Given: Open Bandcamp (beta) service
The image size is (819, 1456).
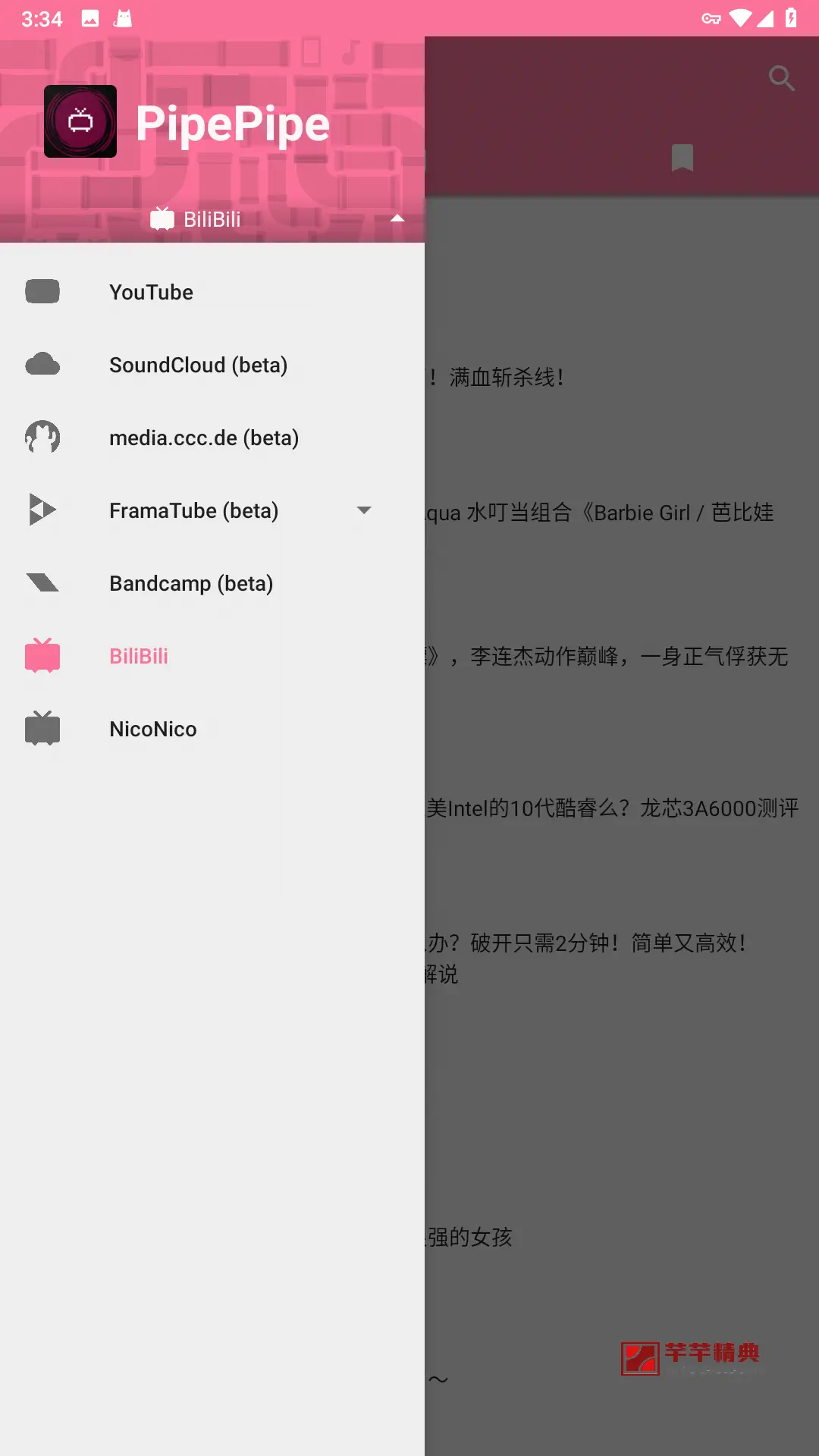Looking at the screenshot, I should point(212,583).
